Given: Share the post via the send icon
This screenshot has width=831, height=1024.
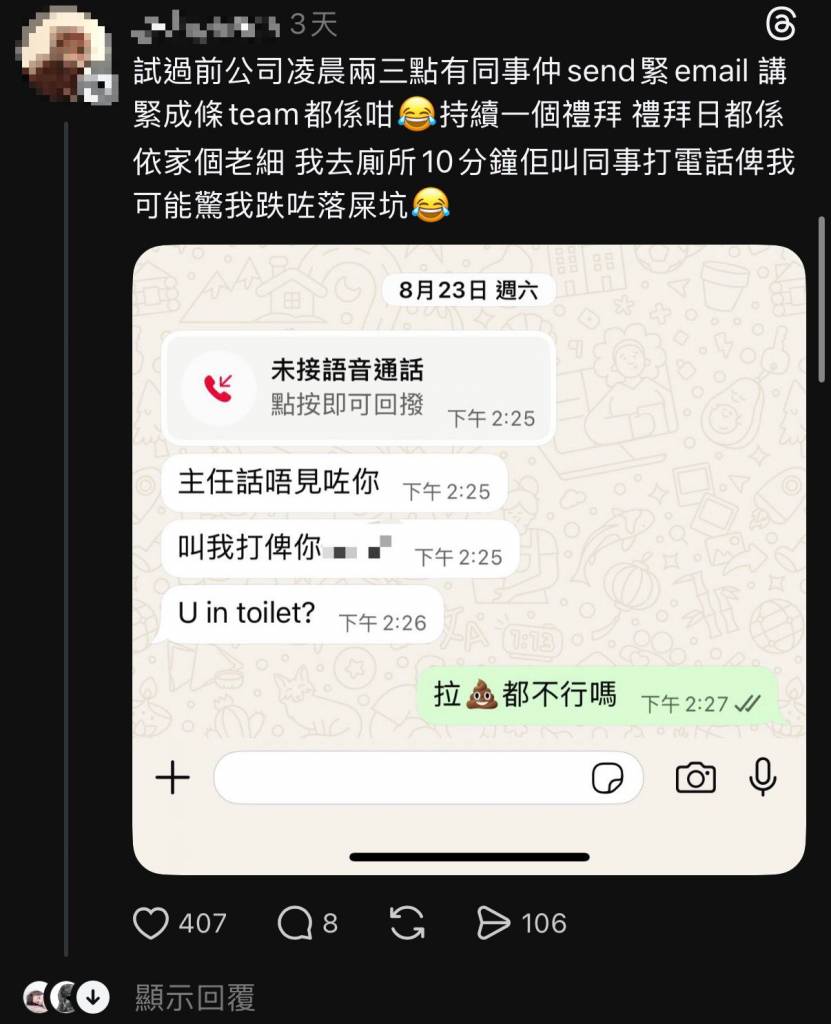Looking at the screenshot, I should 493,923.
